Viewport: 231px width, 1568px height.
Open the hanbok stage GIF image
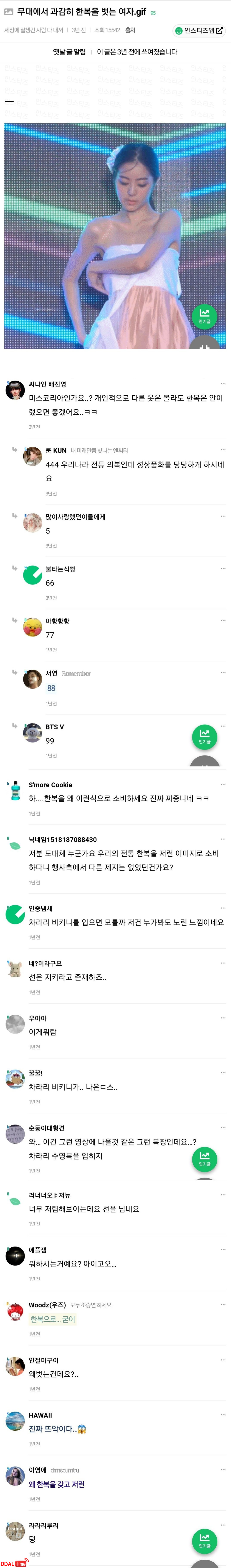[x=115, y=236]
